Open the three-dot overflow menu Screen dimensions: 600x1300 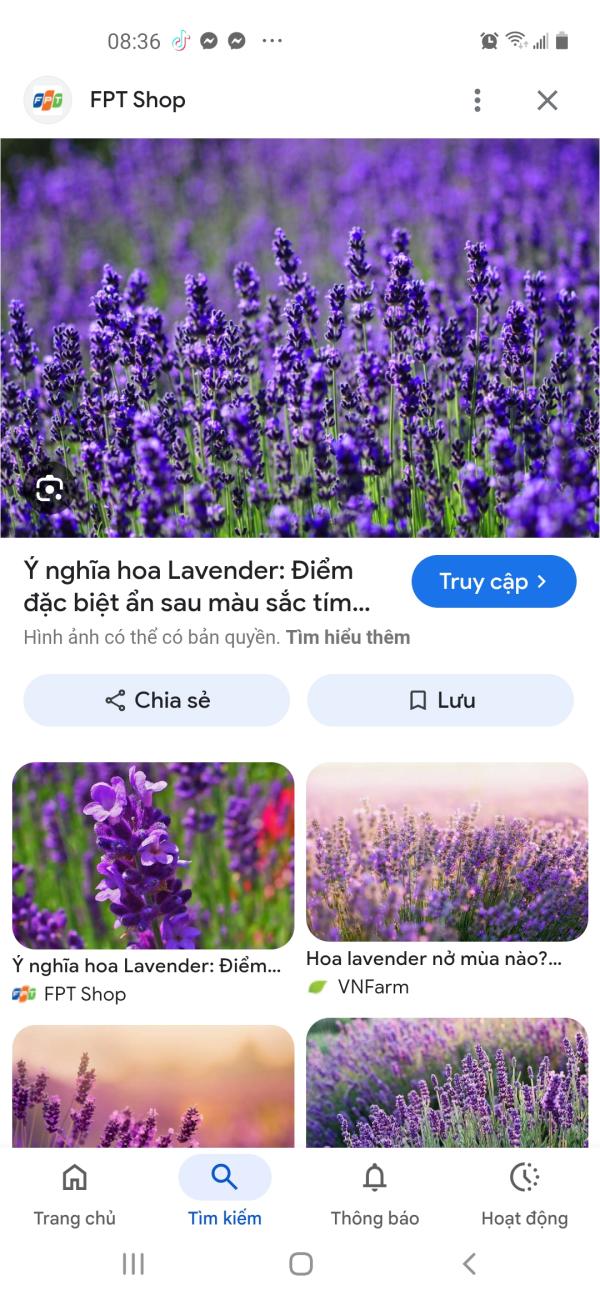click(x=477, y=100)
